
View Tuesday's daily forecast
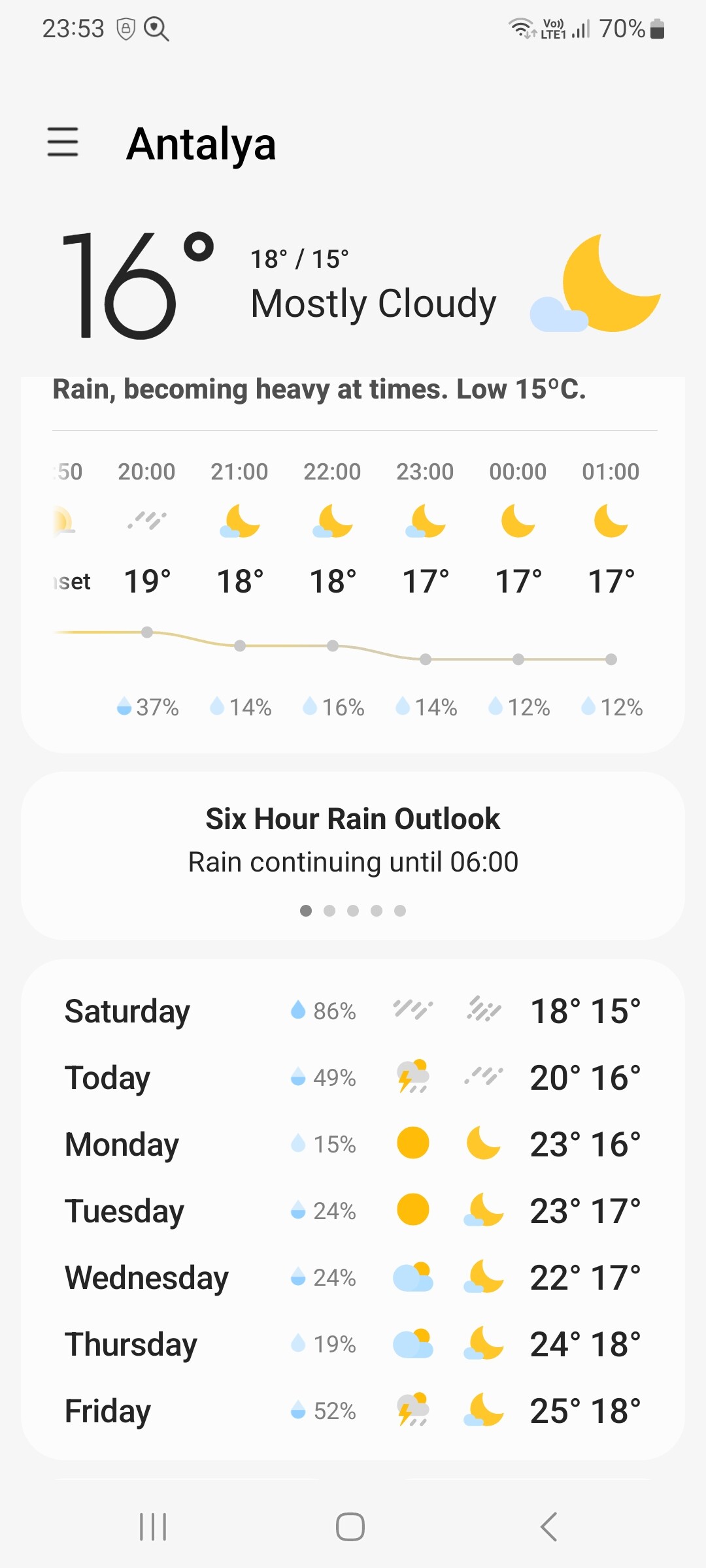click(353, 1211)
